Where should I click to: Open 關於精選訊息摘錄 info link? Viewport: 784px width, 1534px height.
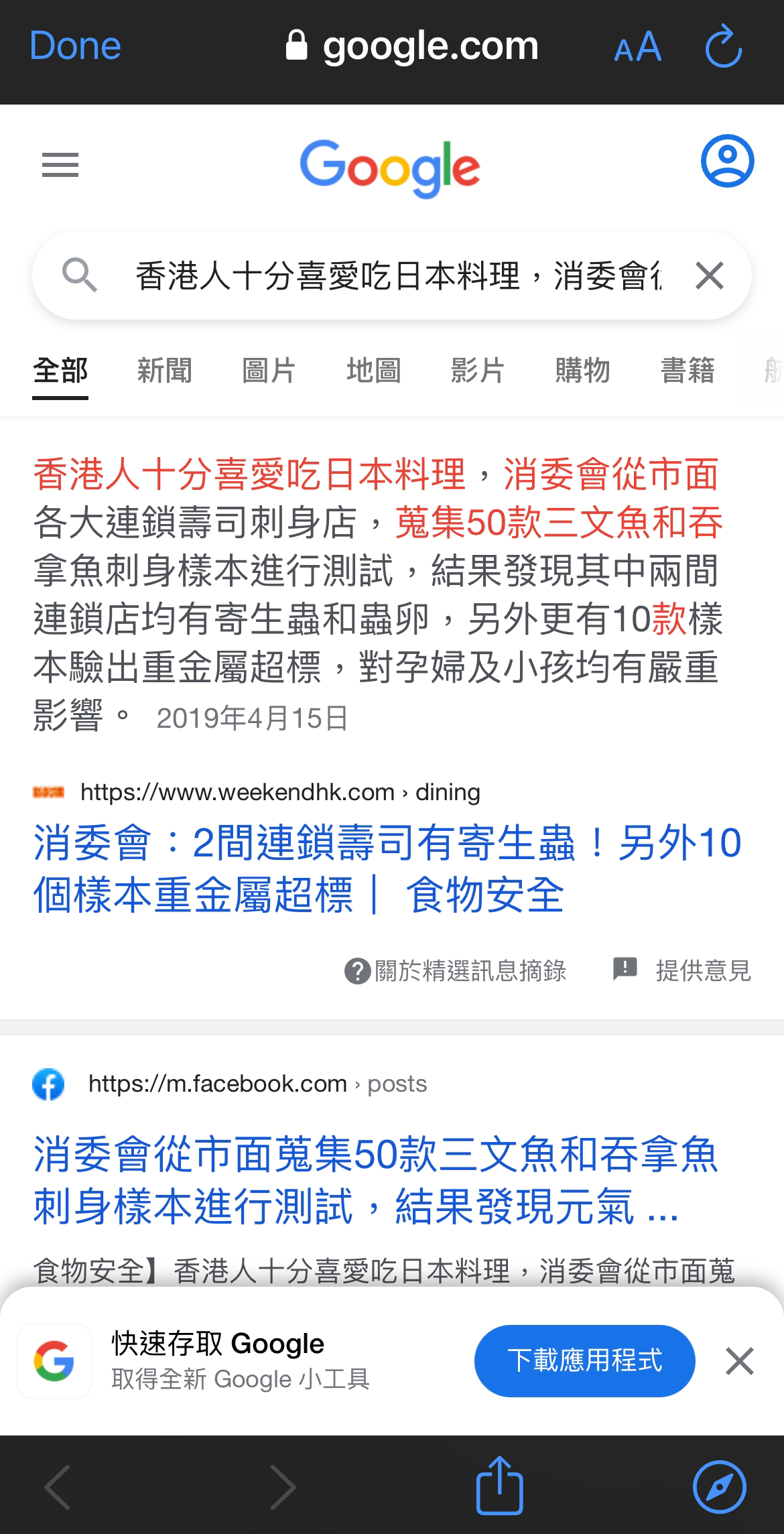[x=456, y=970]
